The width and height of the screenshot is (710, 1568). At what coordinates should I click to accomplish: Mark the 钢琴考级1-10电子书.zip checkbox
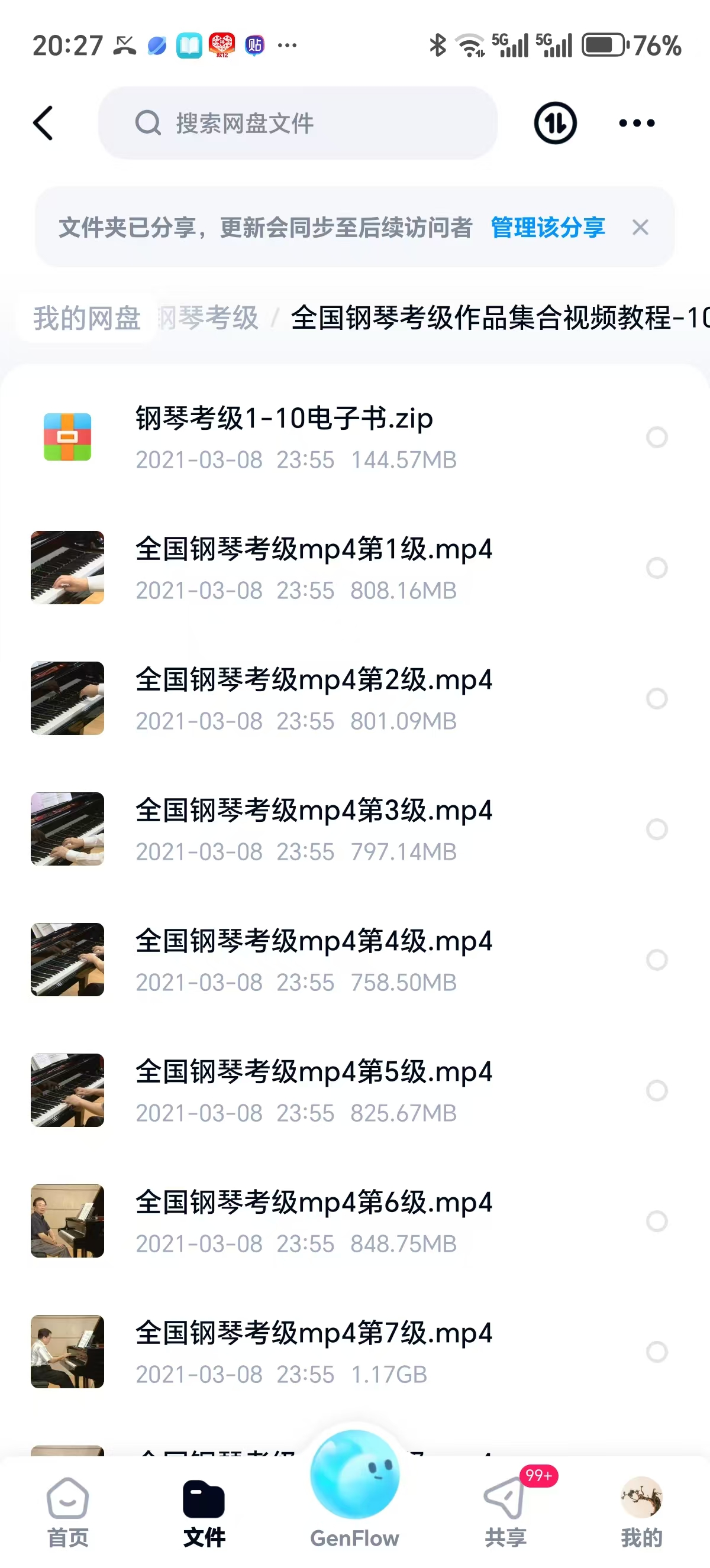pyautogui.click(x=656, y=437)
